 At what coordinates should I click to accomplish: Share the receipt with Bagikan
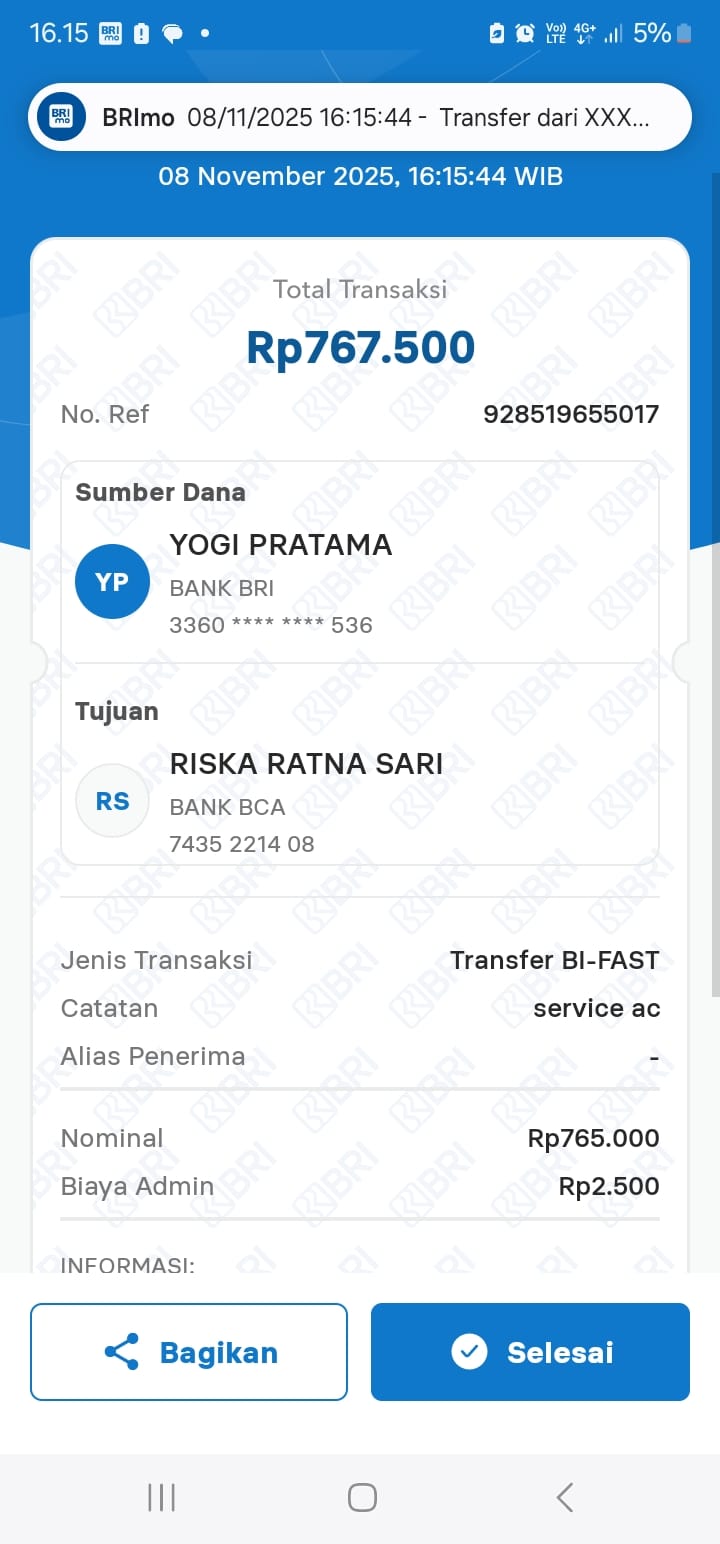(189, 1352)
